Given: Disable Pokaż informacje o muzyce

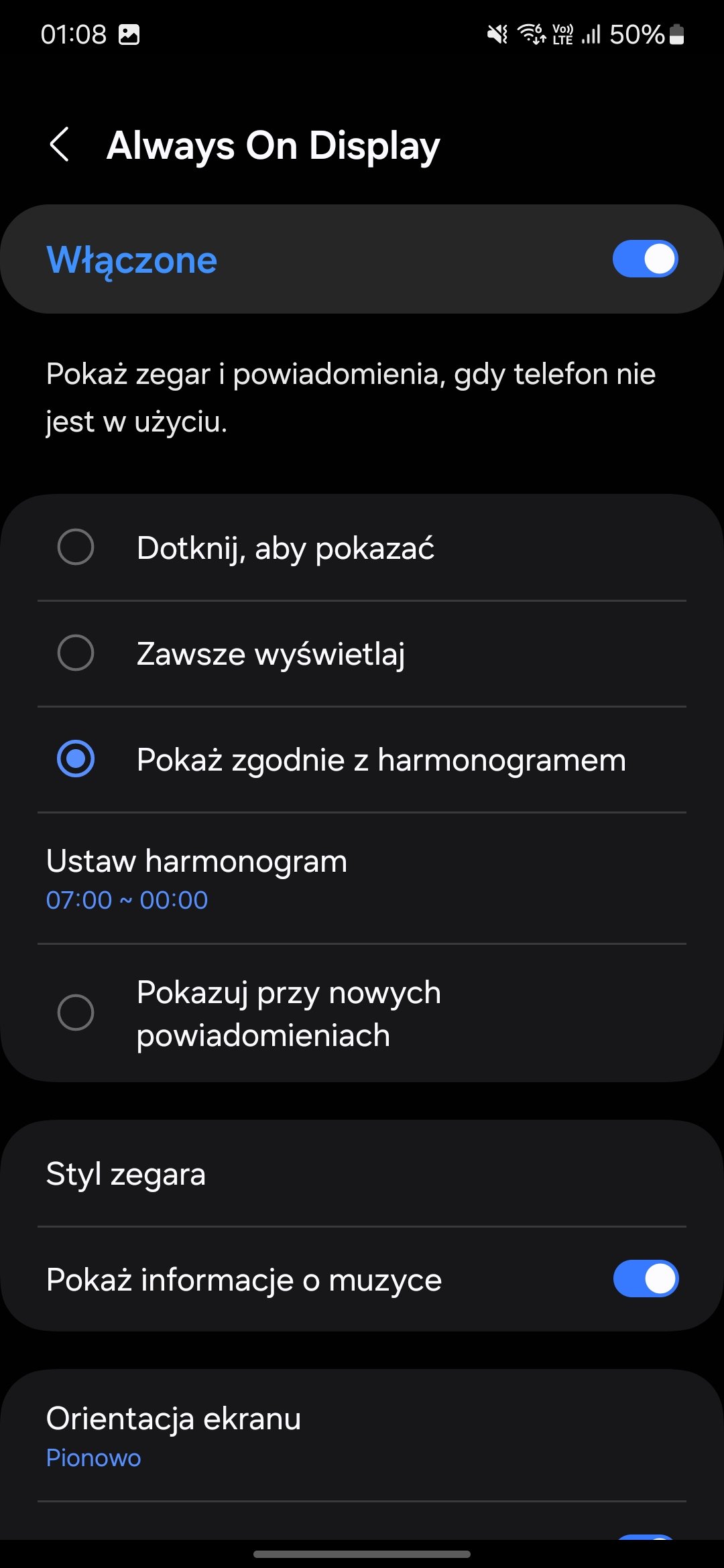Looking at the screenshot, I should click(x=646, y=1279).
